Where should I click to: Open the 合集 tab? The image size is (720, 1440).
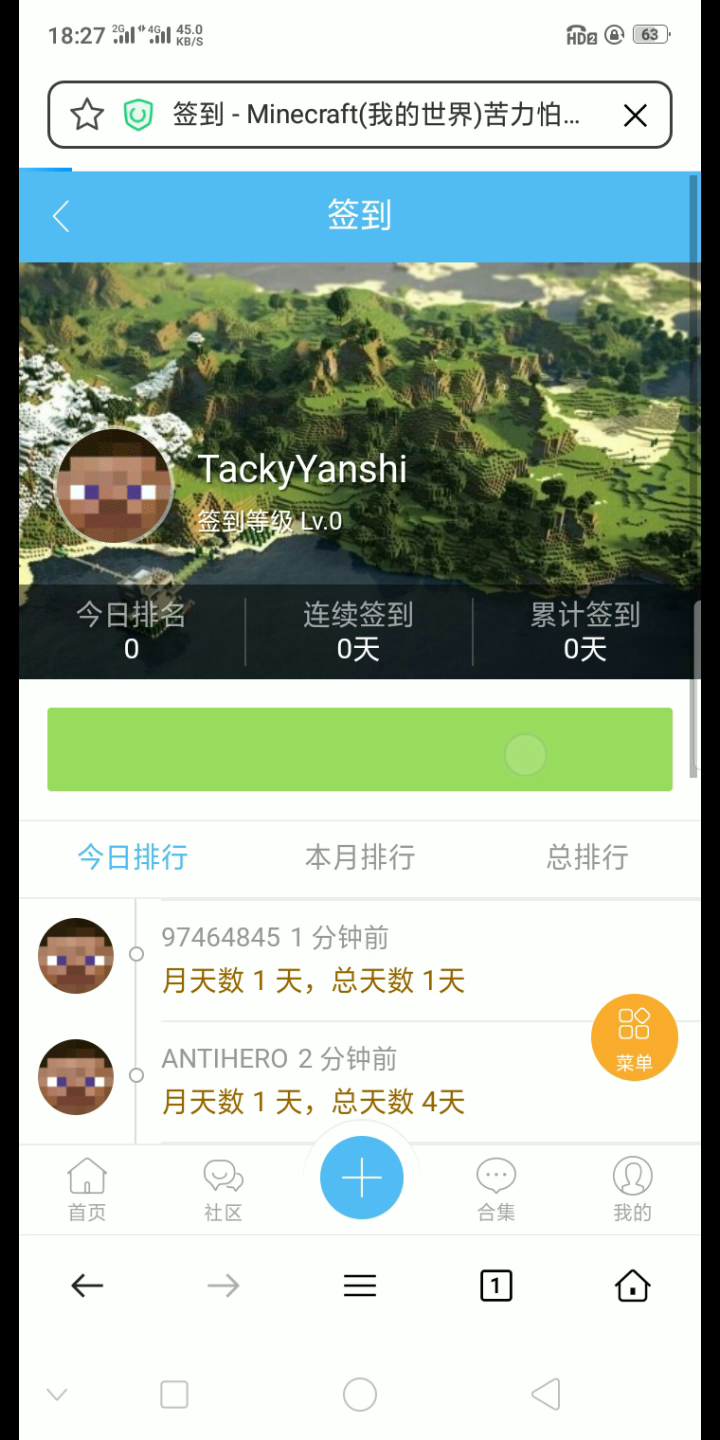click(496, 1190)
